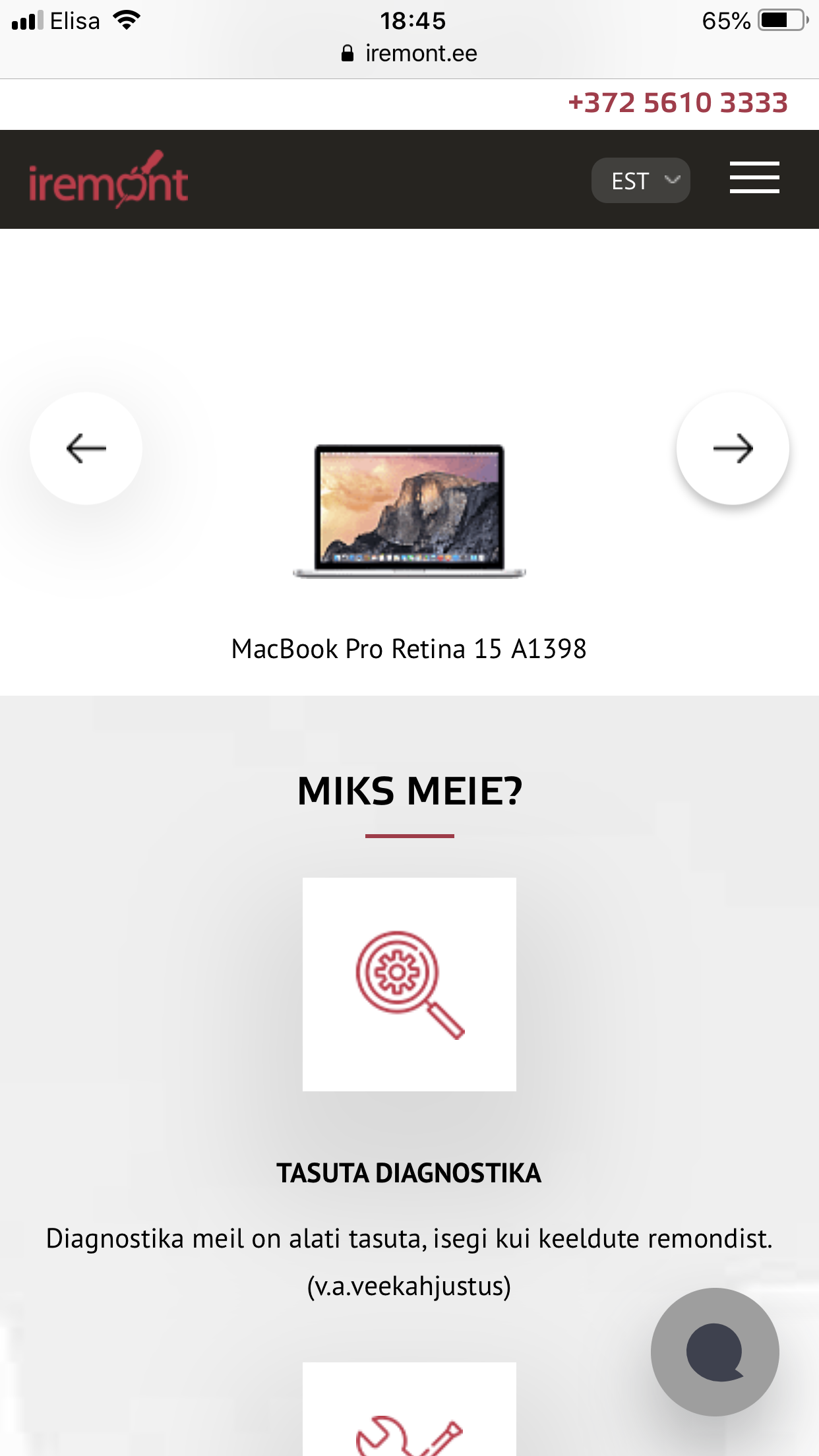The height and width of the screenshot is (1456, 819).
Task: Call the phone number +372 5610 3333
Action: click(677, 103)
